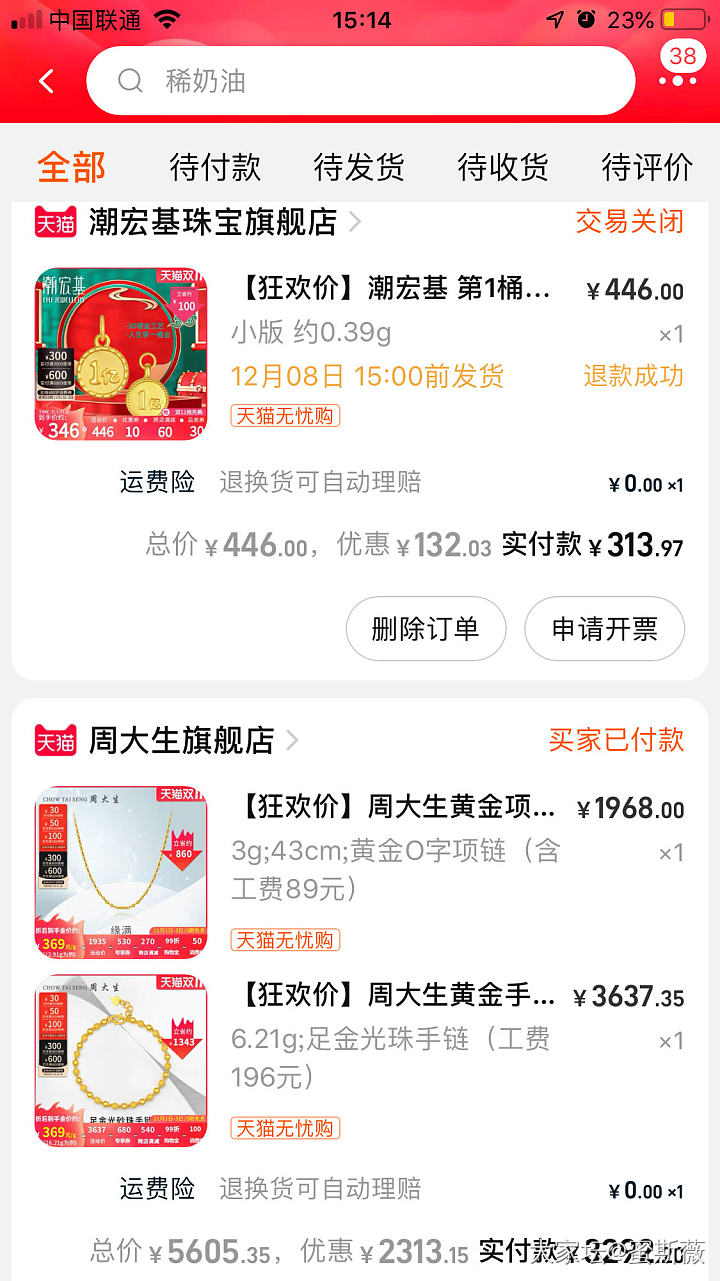Tap 删除订单 for the 潮宏基 order
The height and width of the screenshot is (1281, 720).
425,629
